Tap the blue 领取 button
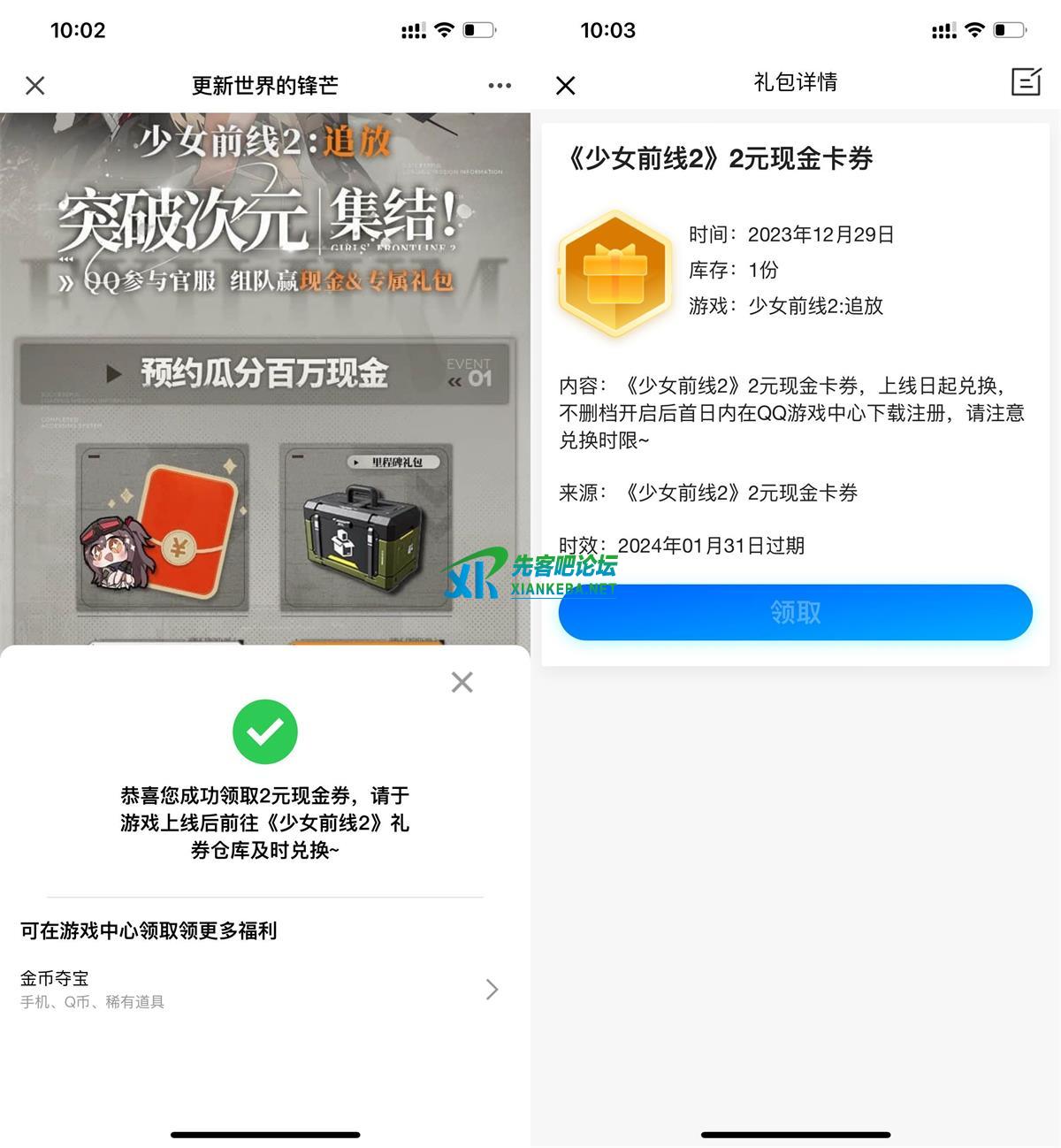Image resolution: width=1061 pixels, height=1148 pixels. pyautogui.click(x=795, y=612)
